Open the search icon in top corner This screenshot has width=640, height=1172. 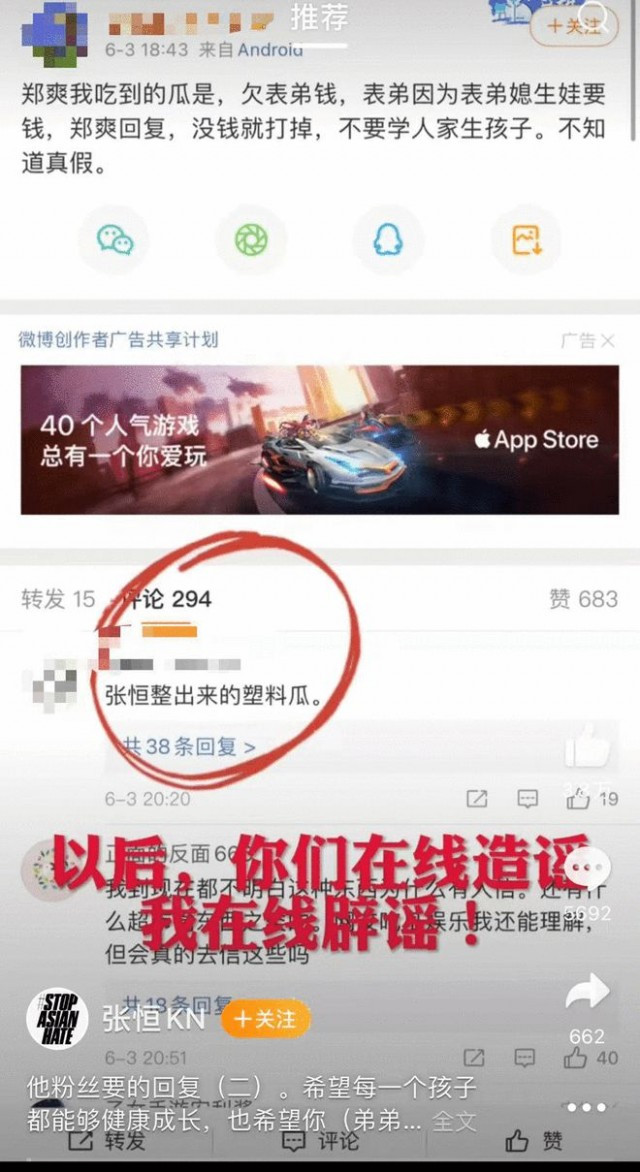point(595,16)
